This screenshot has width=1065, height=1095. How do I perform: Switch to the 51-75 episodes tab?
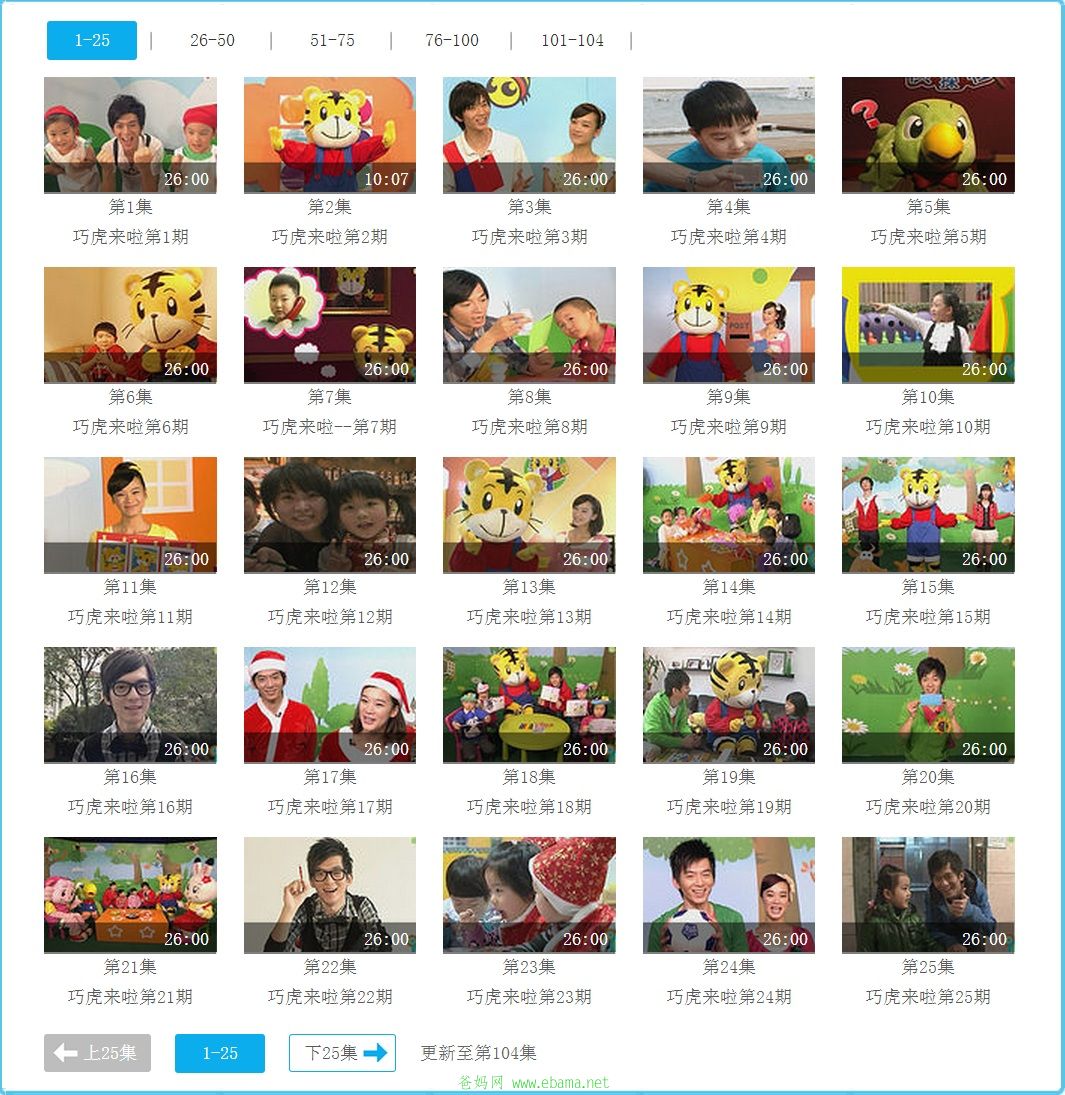tap(332, 41)
